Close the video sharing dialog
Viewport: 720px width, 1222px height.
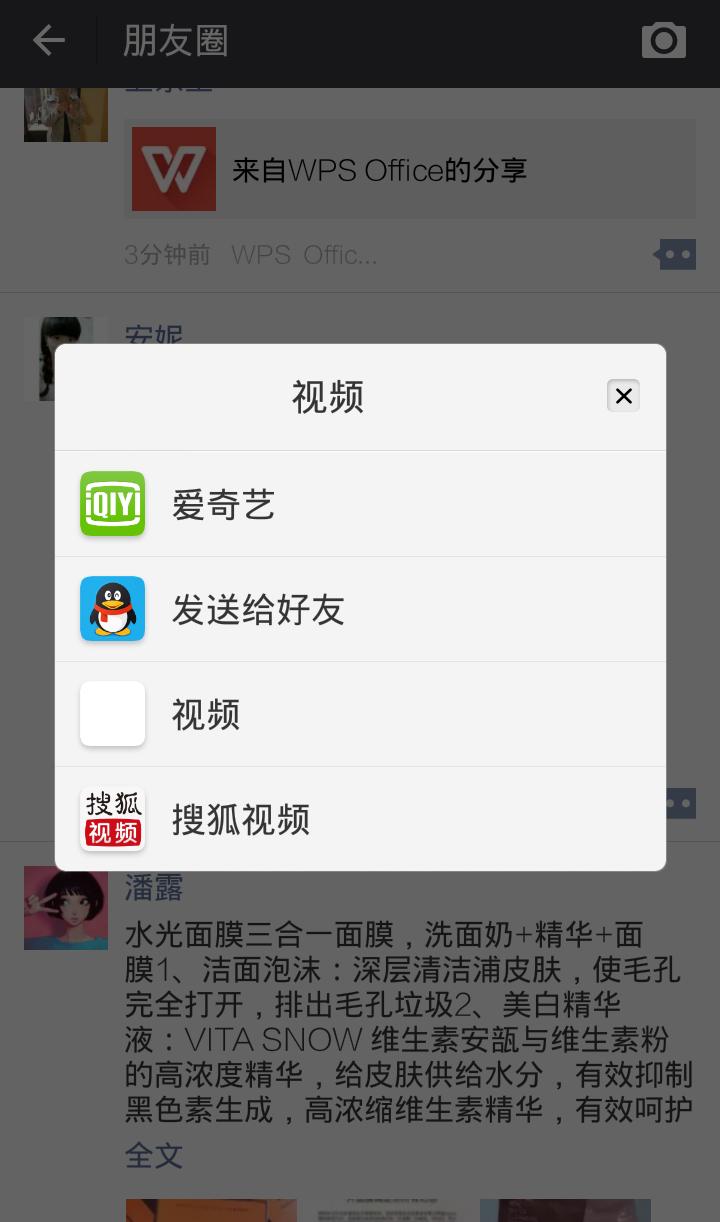click(623, 395)
